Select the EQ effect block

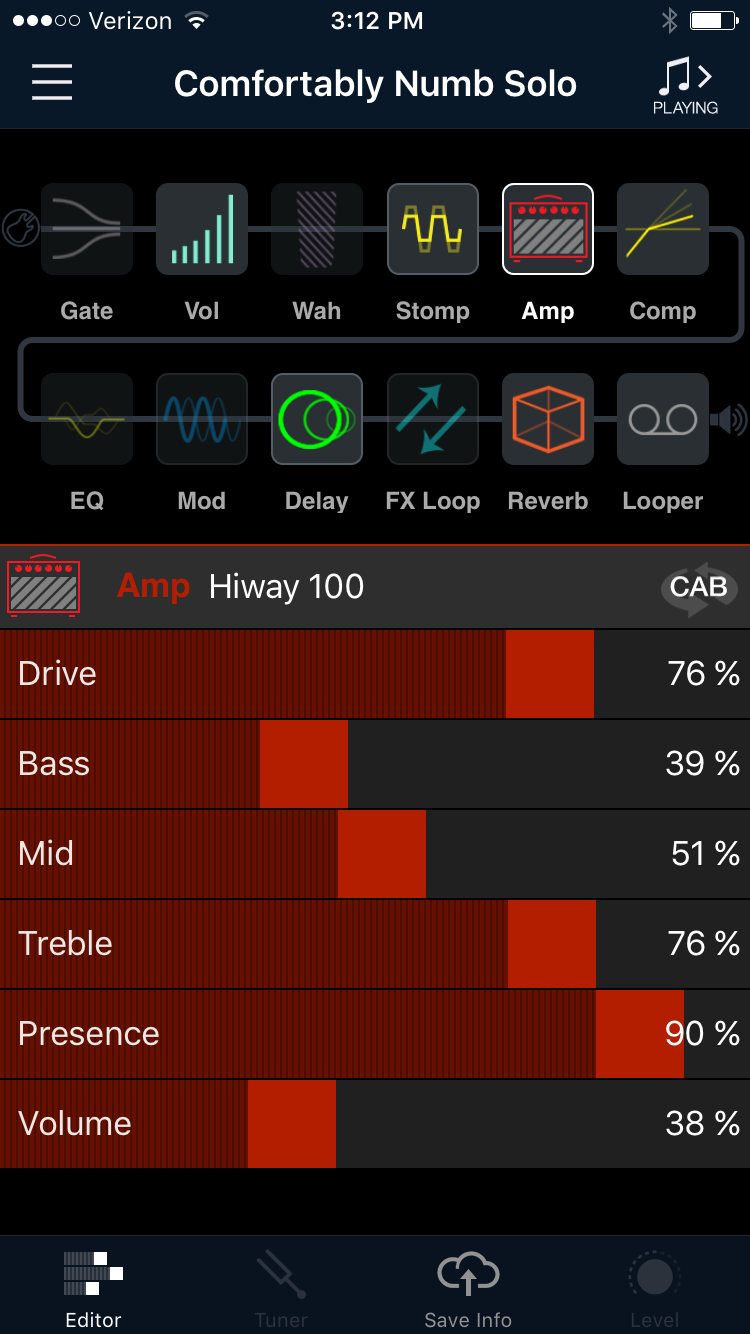click(87, 419)
